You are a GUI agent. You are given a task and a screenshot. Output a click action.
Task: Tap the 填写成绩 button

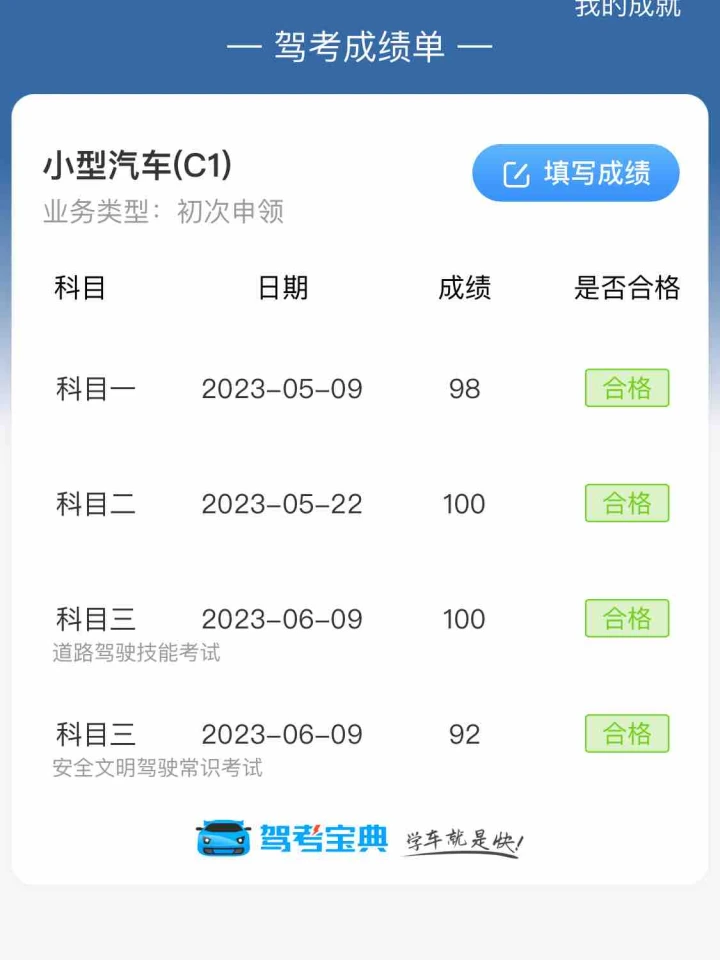(576, 173)
